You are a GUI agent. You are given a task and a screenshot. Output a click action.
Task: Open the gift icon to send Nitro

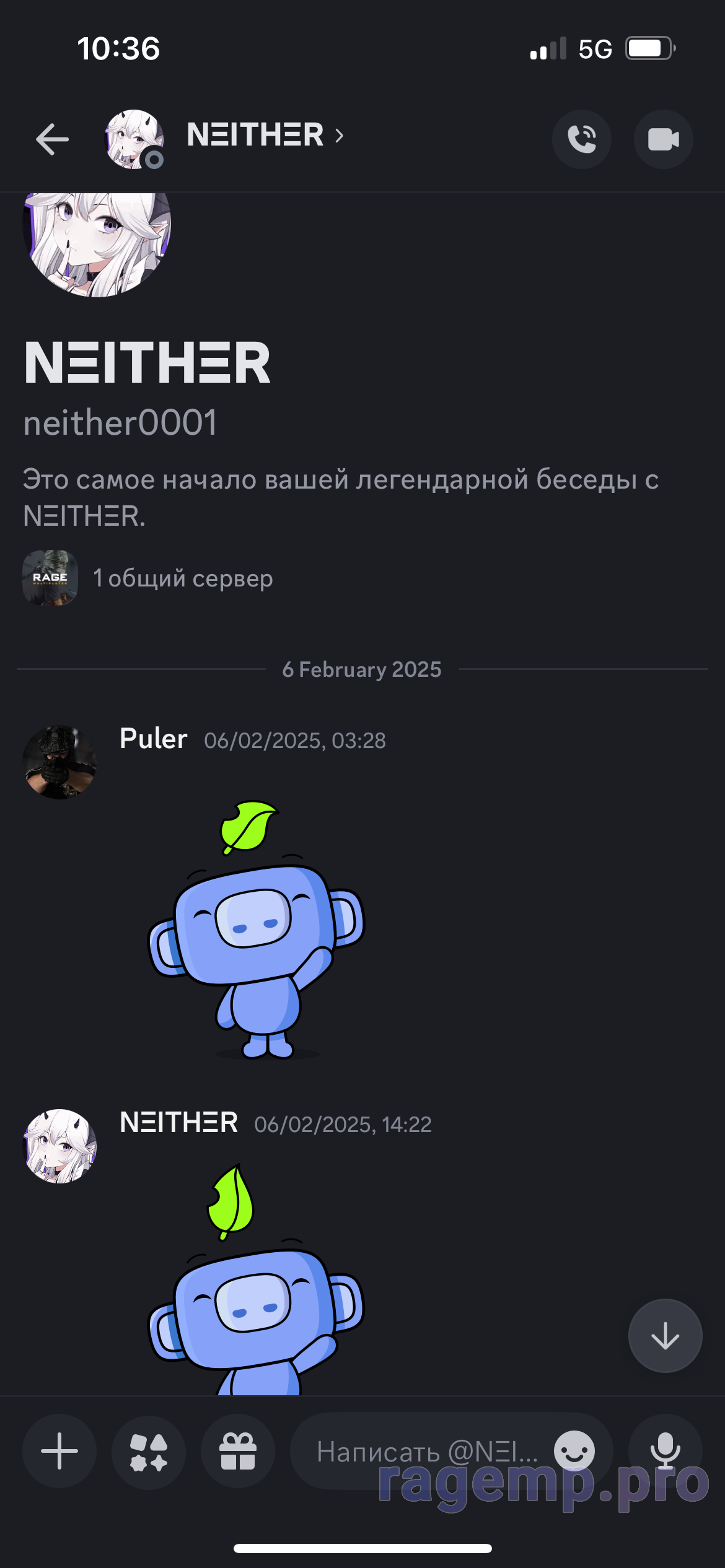pyautogui.click(x=238, y=1451)
